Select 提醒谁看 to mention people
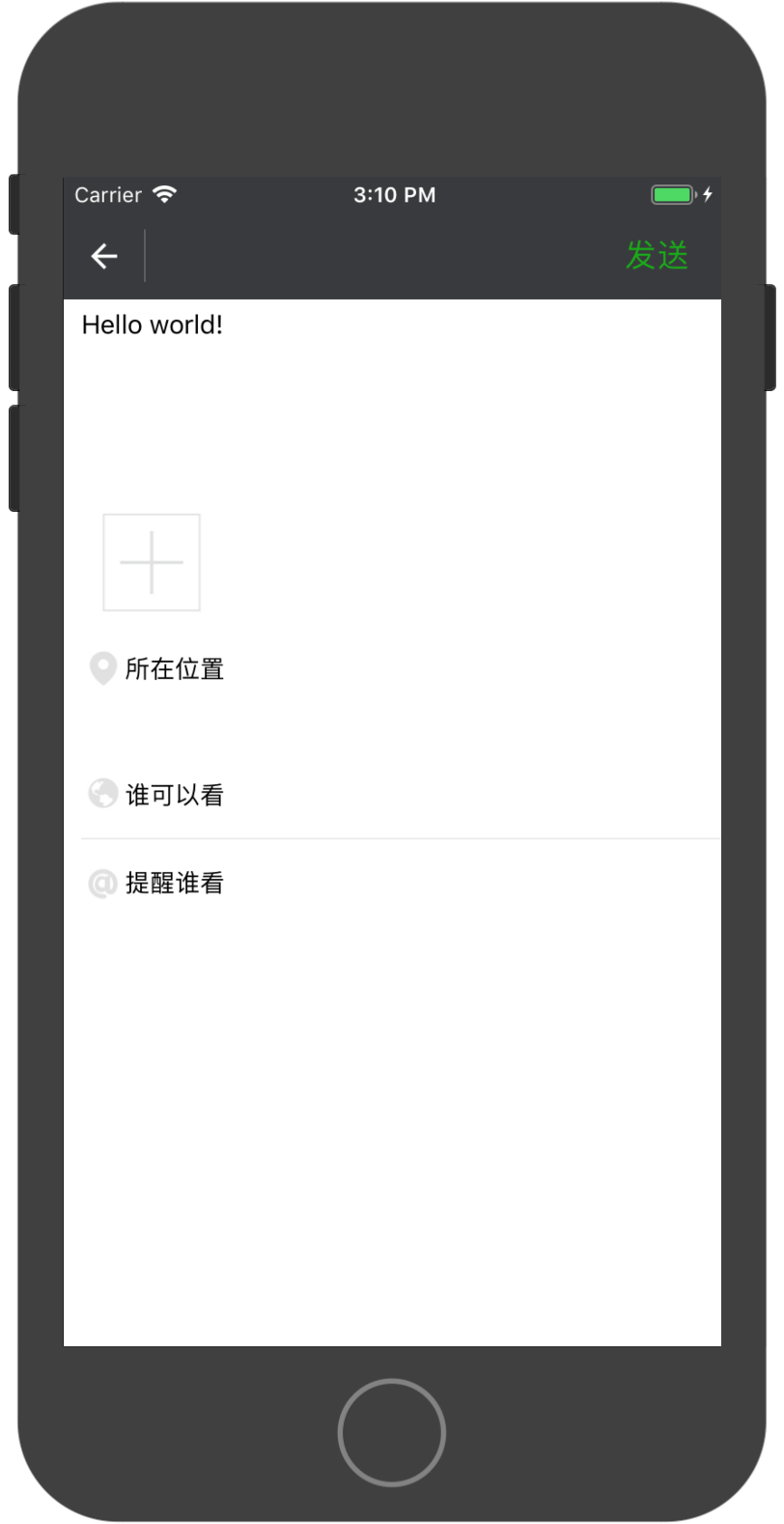Screen dimensions: 784x1524 392,883
